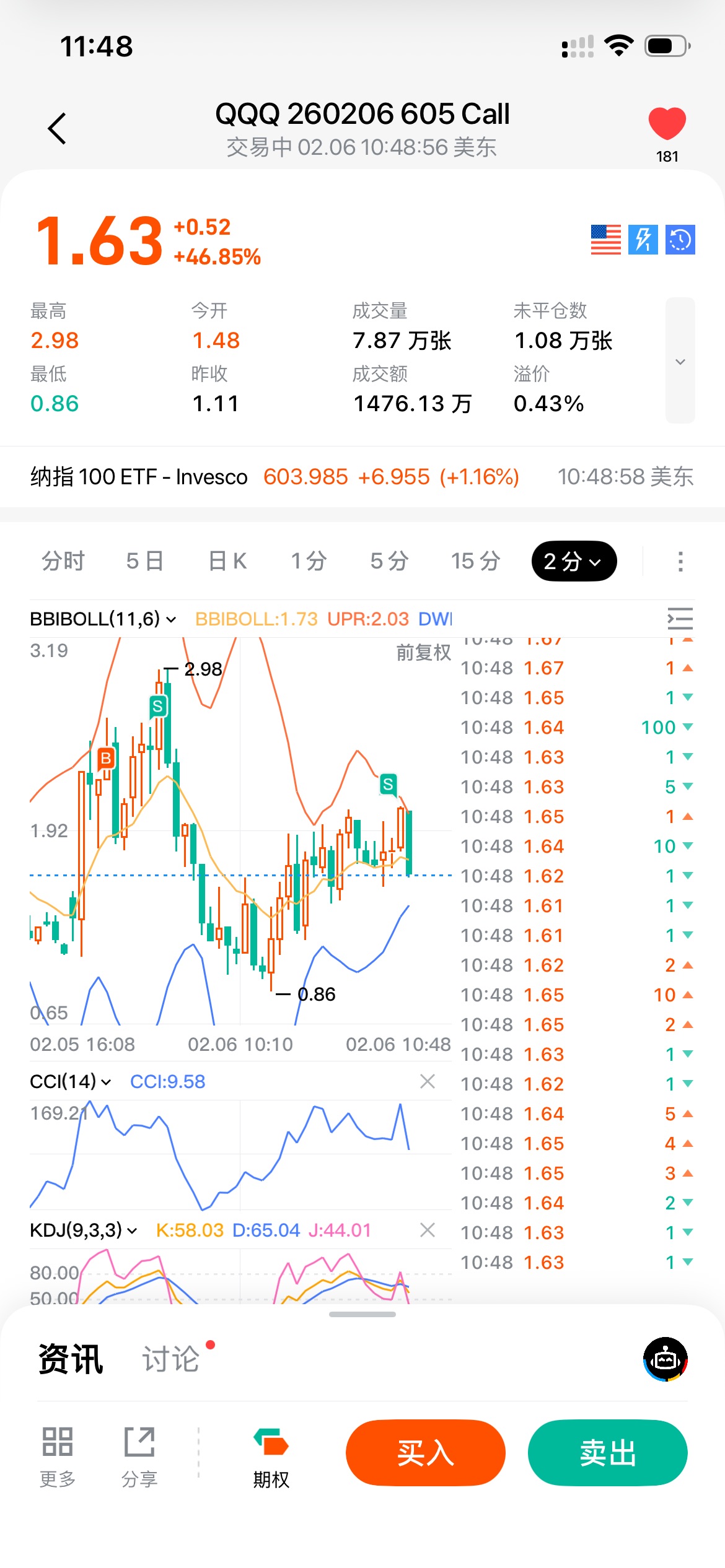Go back to the previous page
725x1568 pixels.
(57, 129)
